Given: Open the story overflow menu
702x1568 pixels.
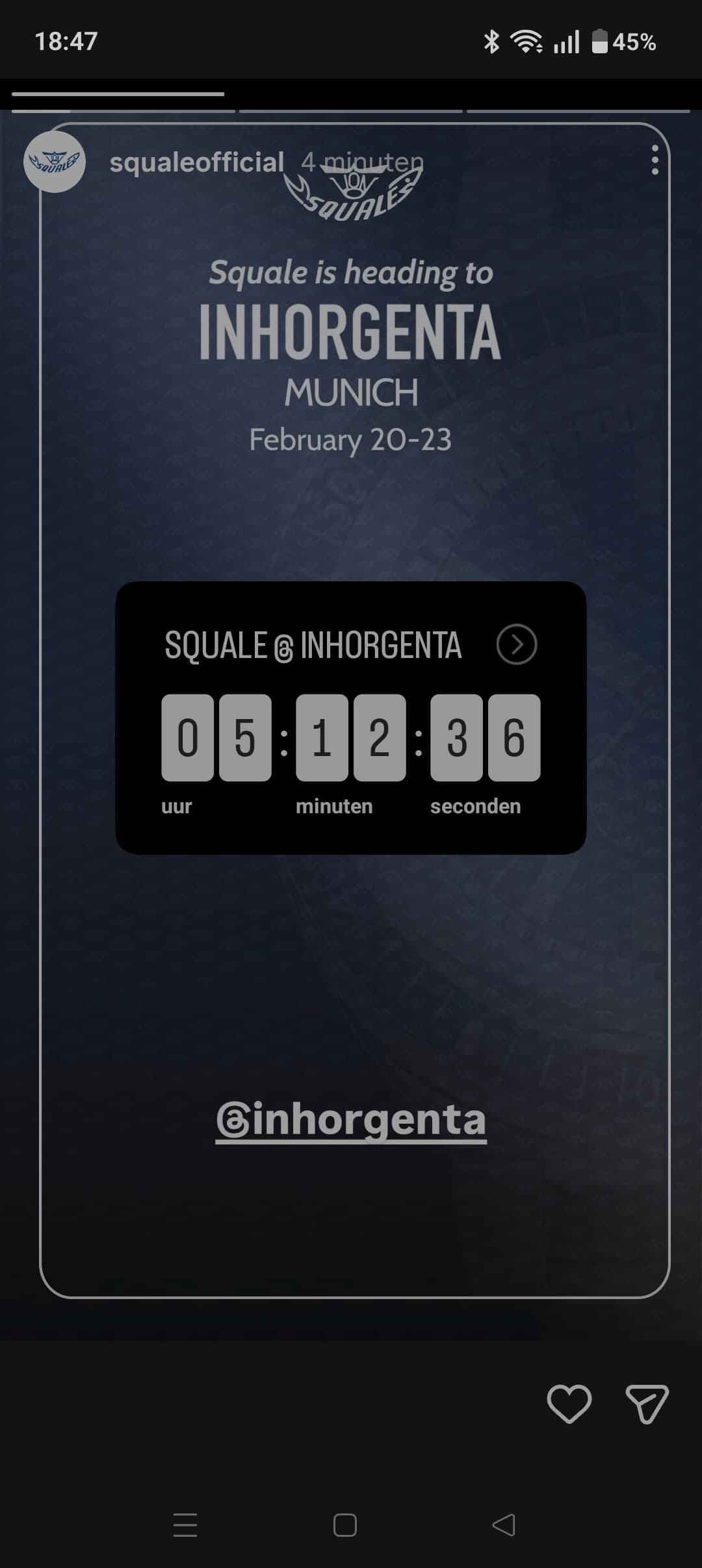Looking at the screenshot, I should (x=655, y=160).
